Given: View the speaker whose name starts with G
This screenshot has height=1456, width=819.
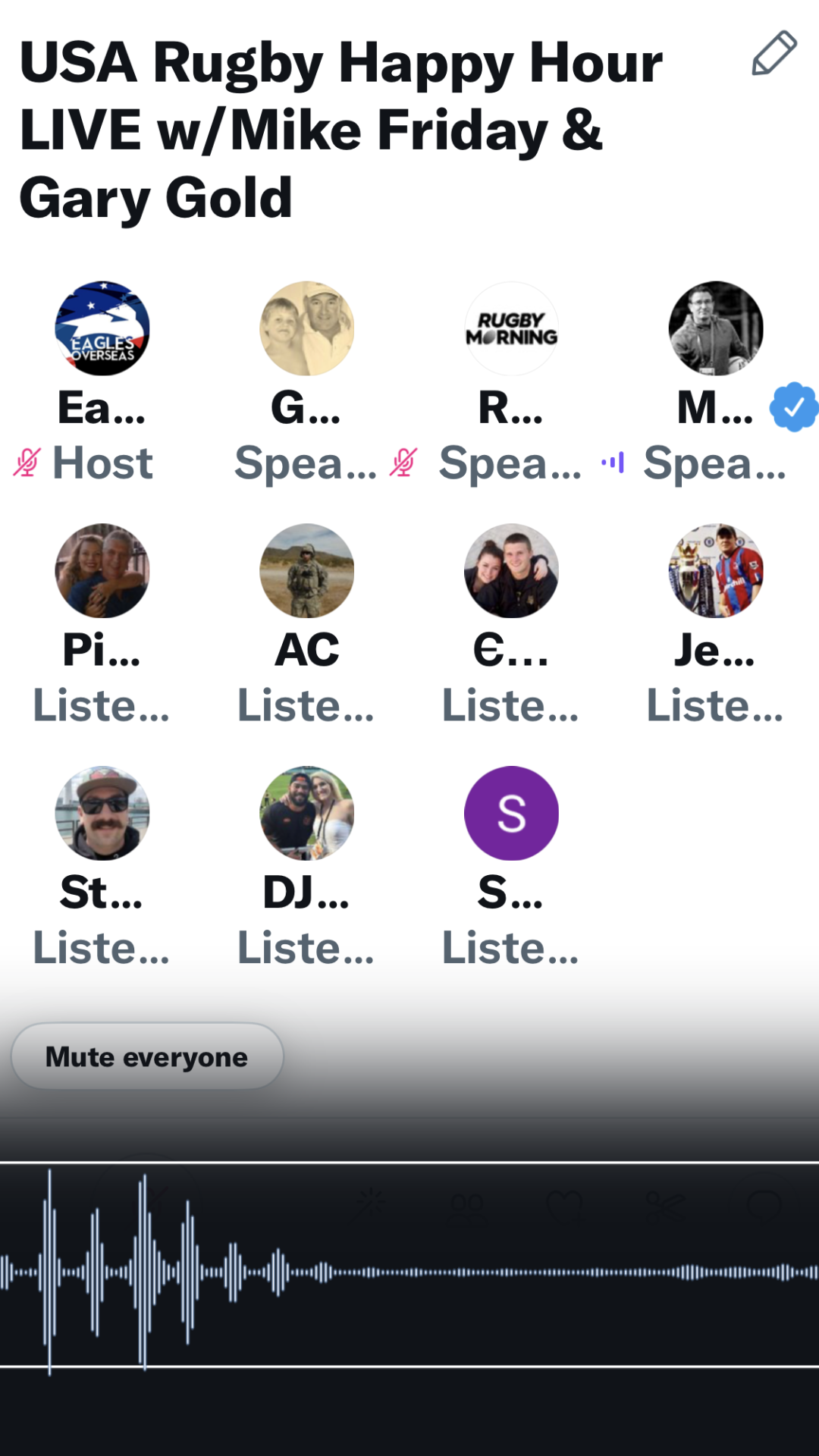Looking at the screenshot, I should pos(307,328).
